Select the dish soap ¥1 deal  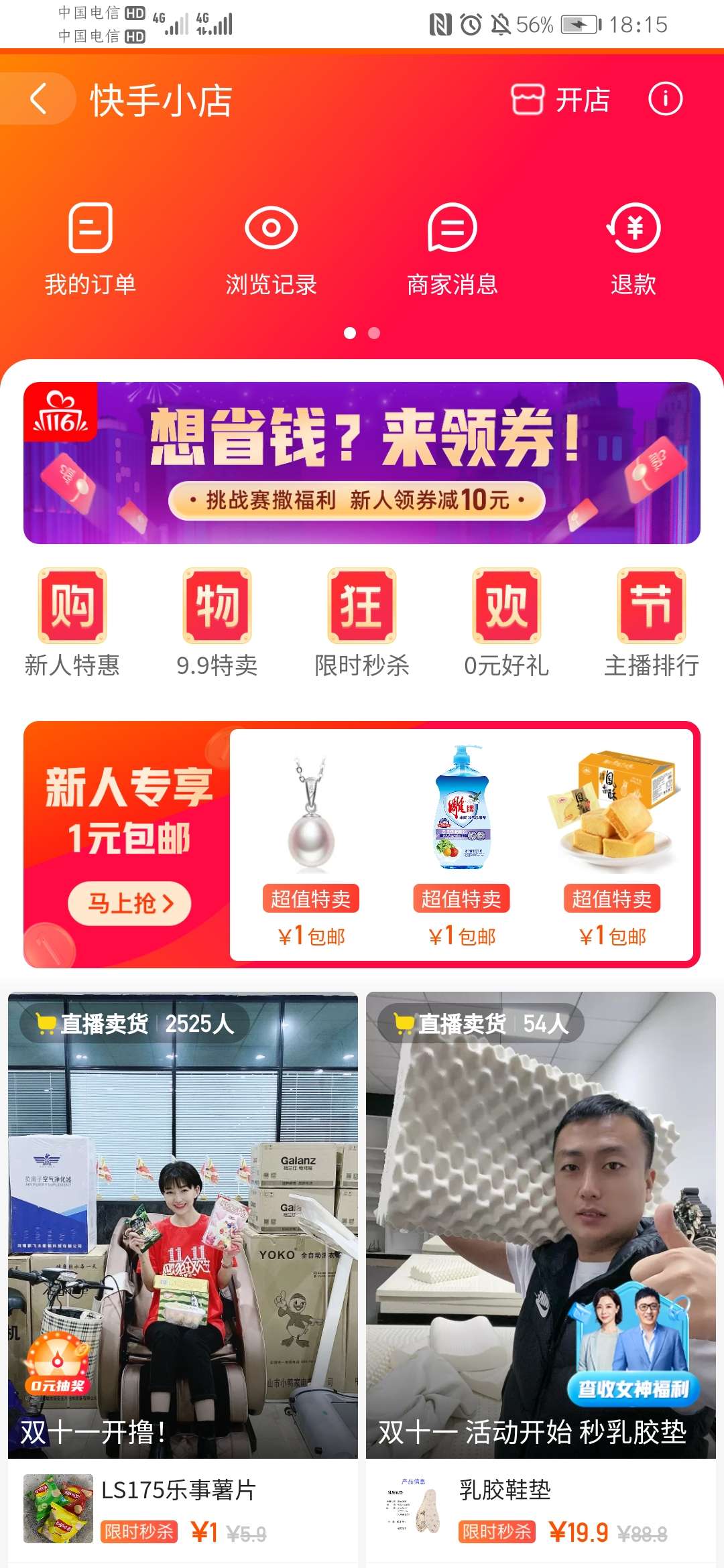click(x=461, y=844)
